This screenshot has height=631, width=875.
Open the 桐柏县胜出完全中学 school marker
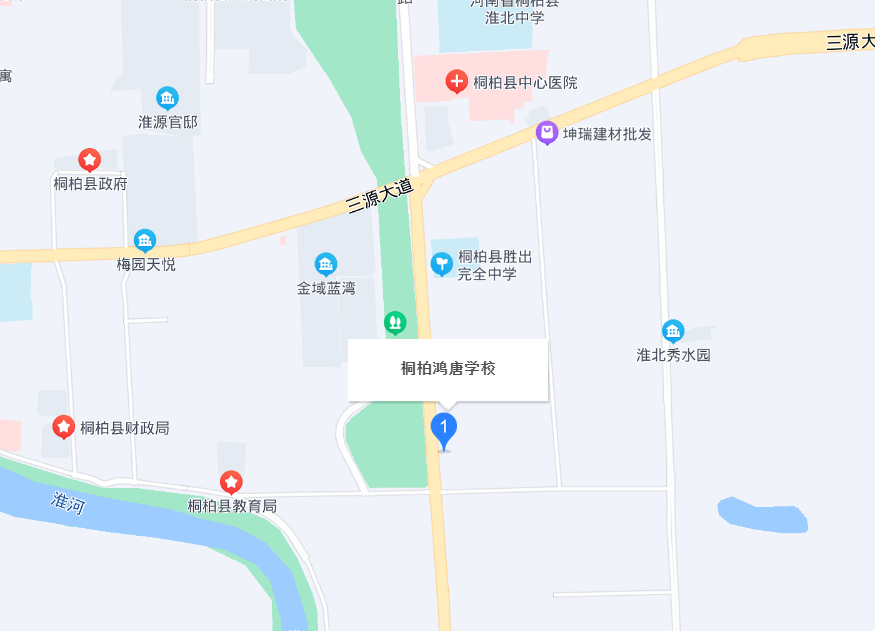click(x=441, y=264)
